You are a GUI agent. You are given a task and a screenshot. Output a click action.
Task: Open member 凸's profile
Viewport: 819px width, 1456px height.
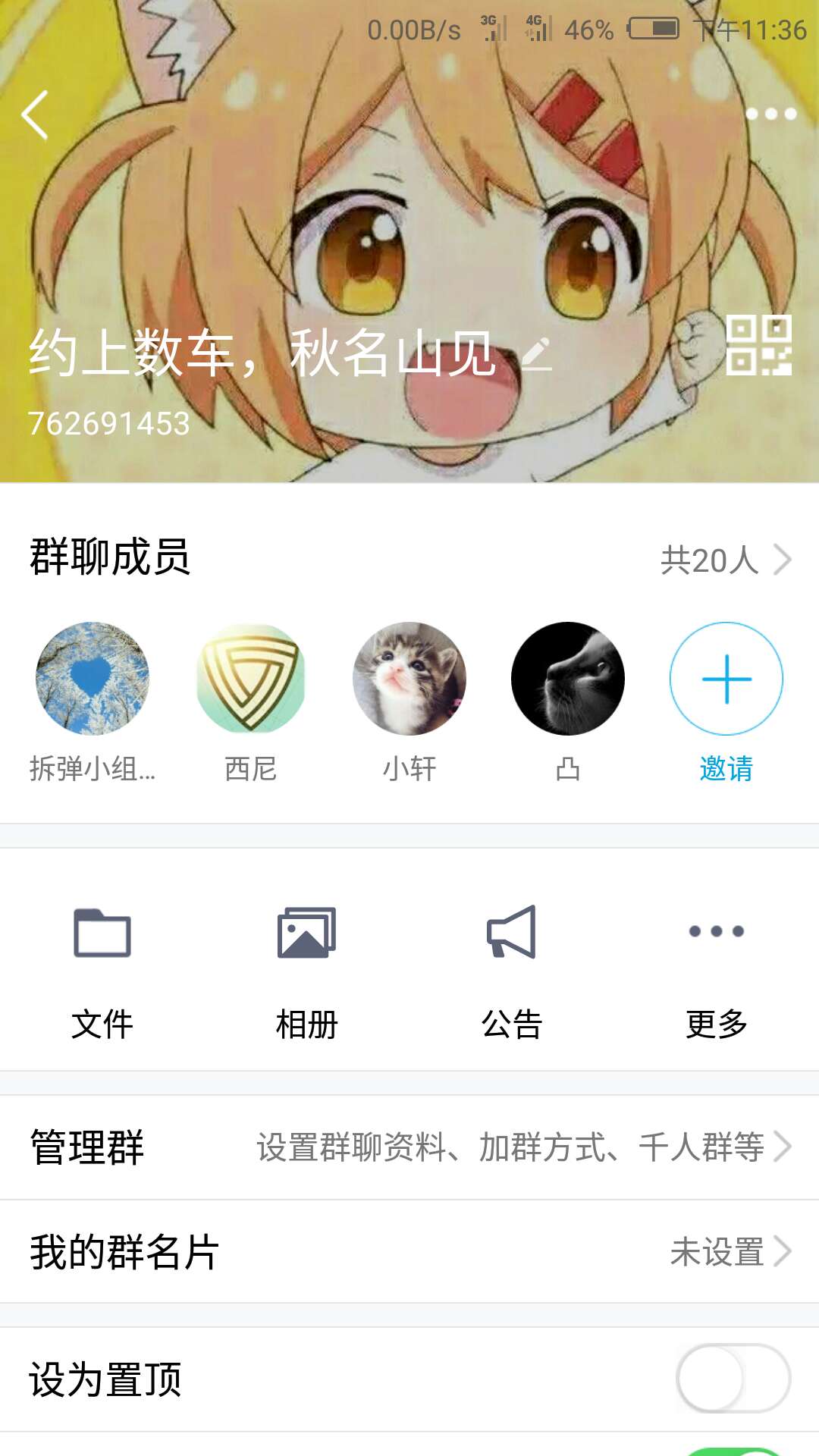pos(568,679)
